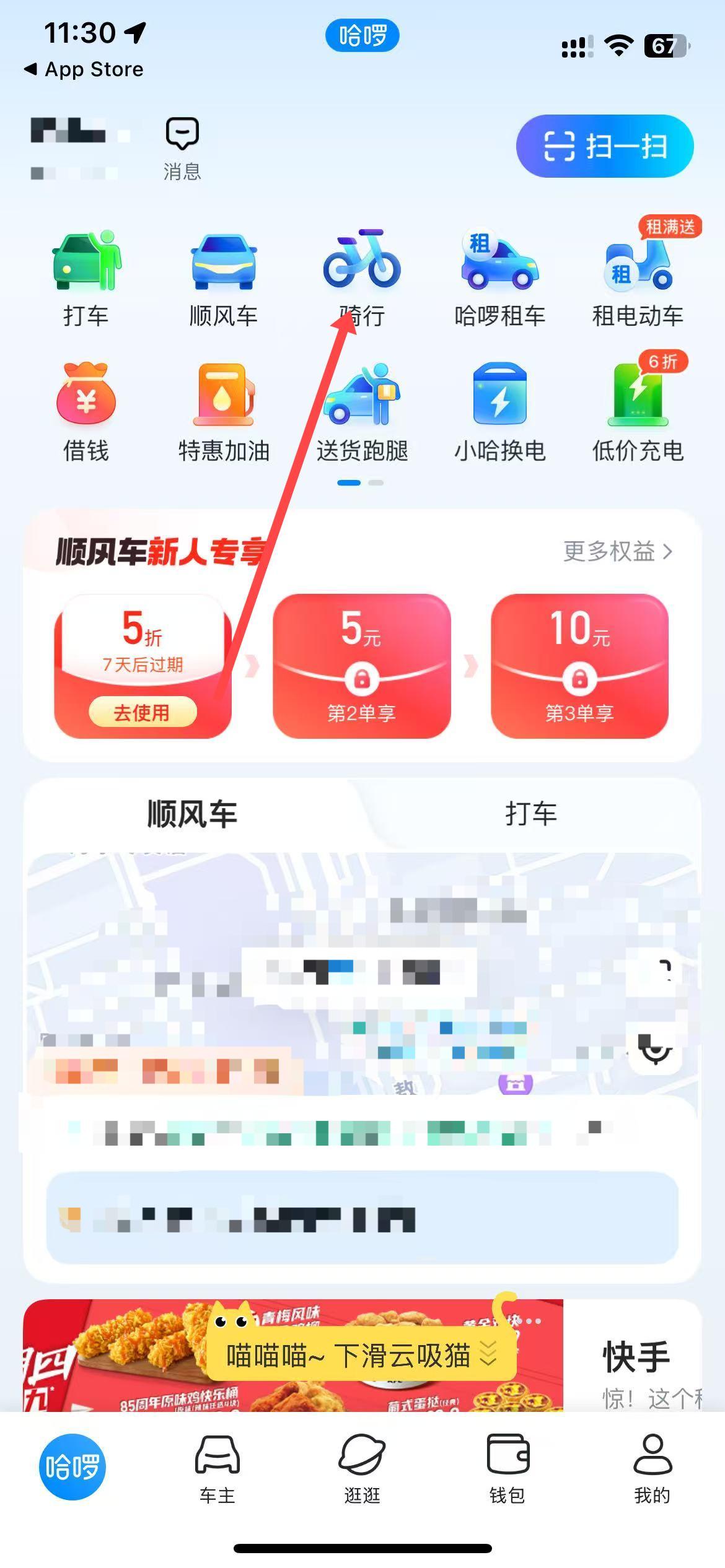Tap the 扫一扫 scan button

[x=604, y=146]
